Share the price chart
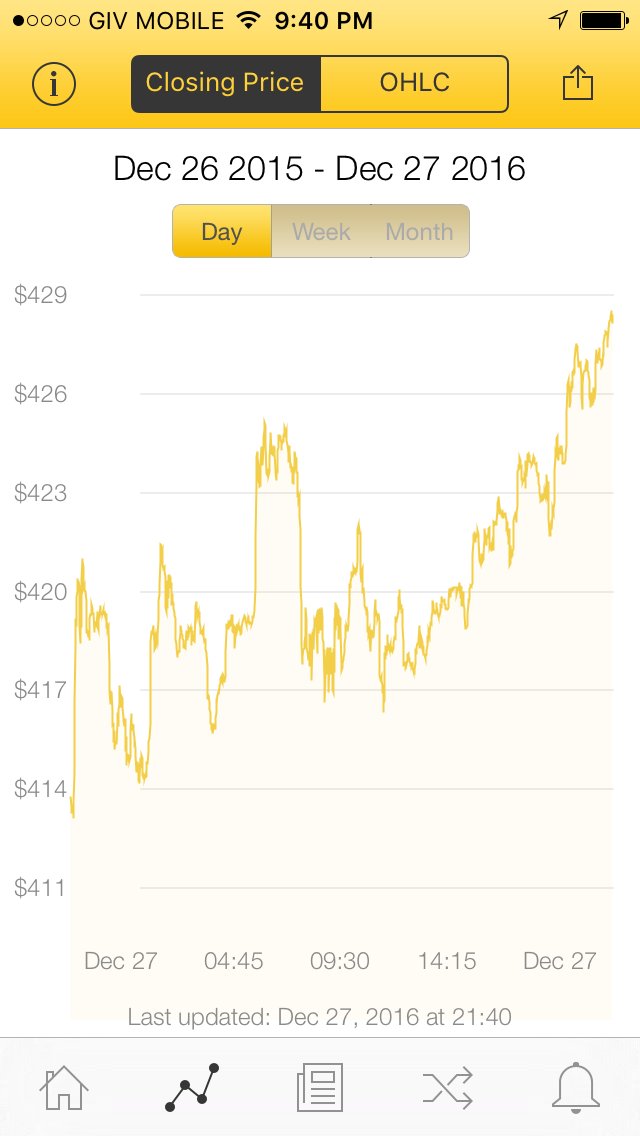The height and width of the screenshot is (1136, 640). (578, 83)
